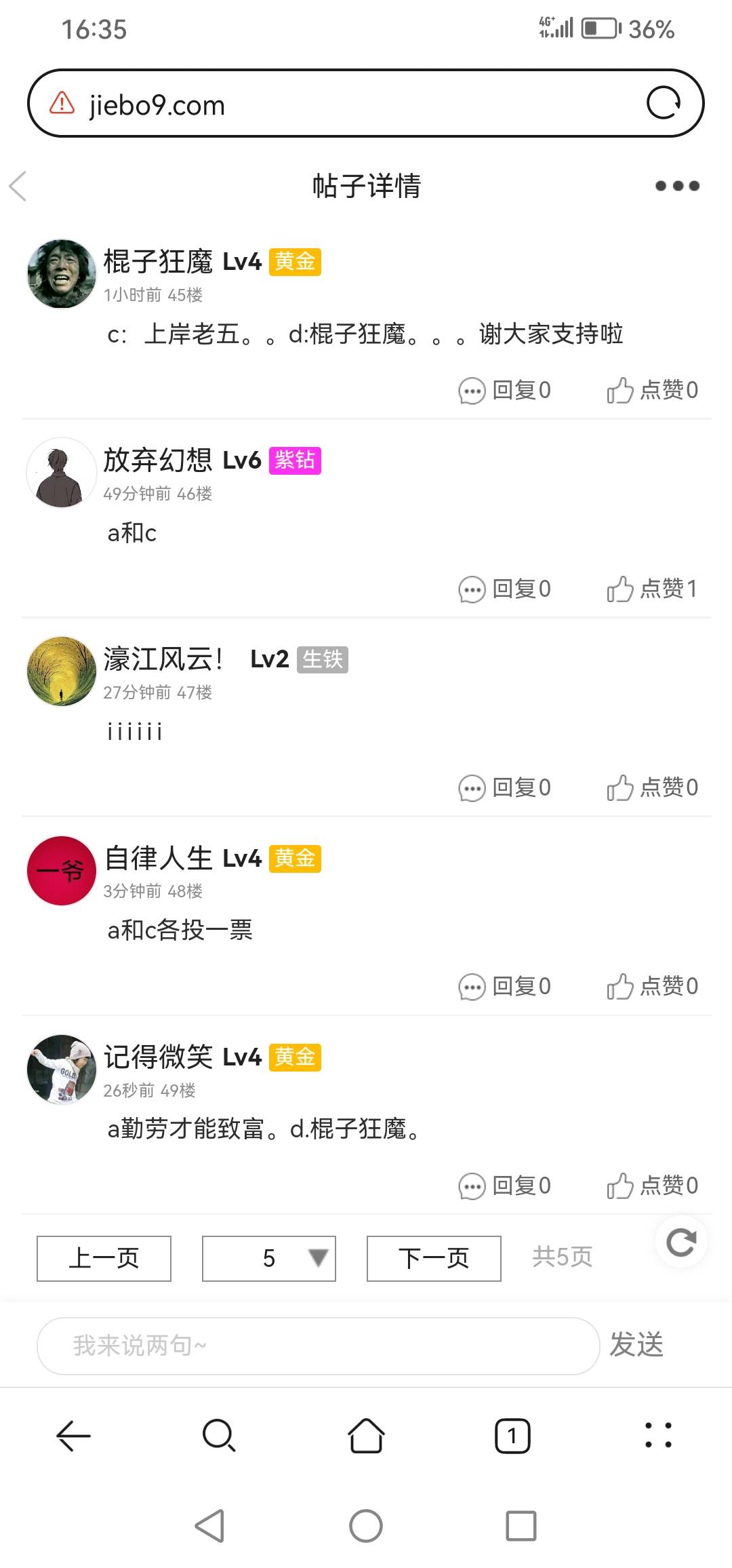Image resolution: width=732 pixels, height=1568 pixels.
Task: Open the browser home page
Action: 366,1436
